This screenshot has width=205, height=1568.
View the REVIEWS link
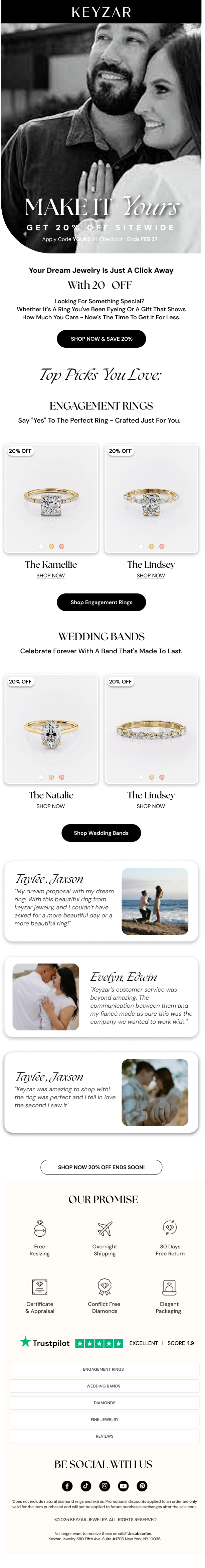click(104, 1436)
